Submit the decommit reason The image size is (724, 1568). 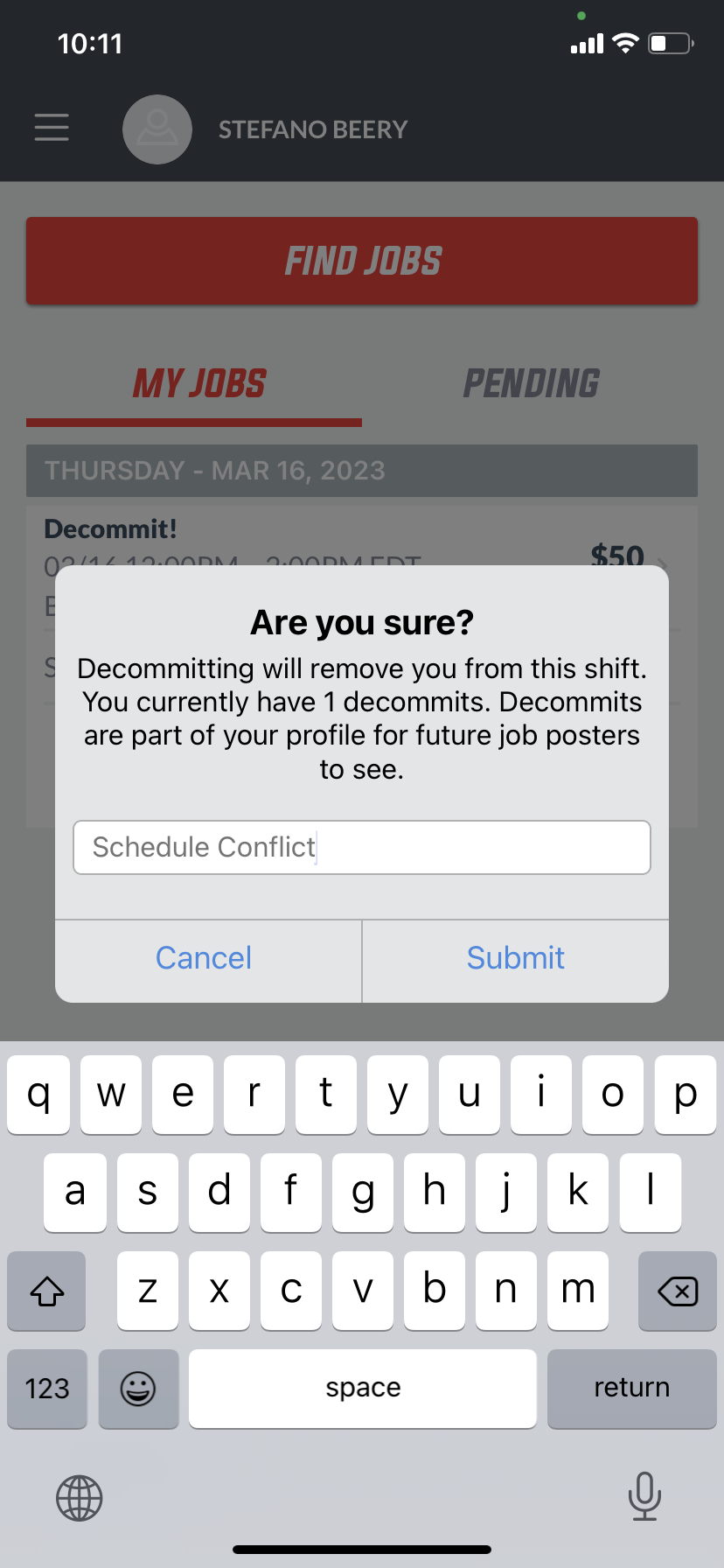[516, 960]
